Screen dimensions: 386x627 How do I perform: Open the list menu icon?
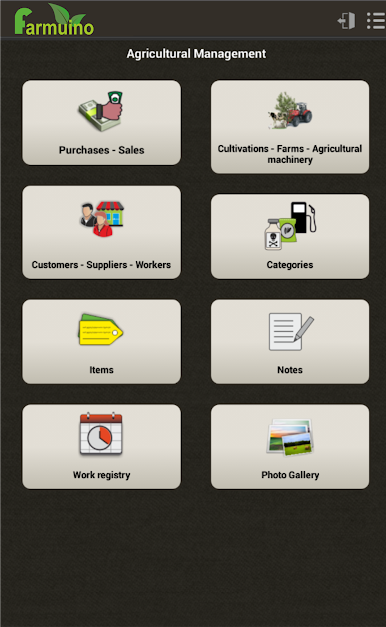[x=376, y=20]
